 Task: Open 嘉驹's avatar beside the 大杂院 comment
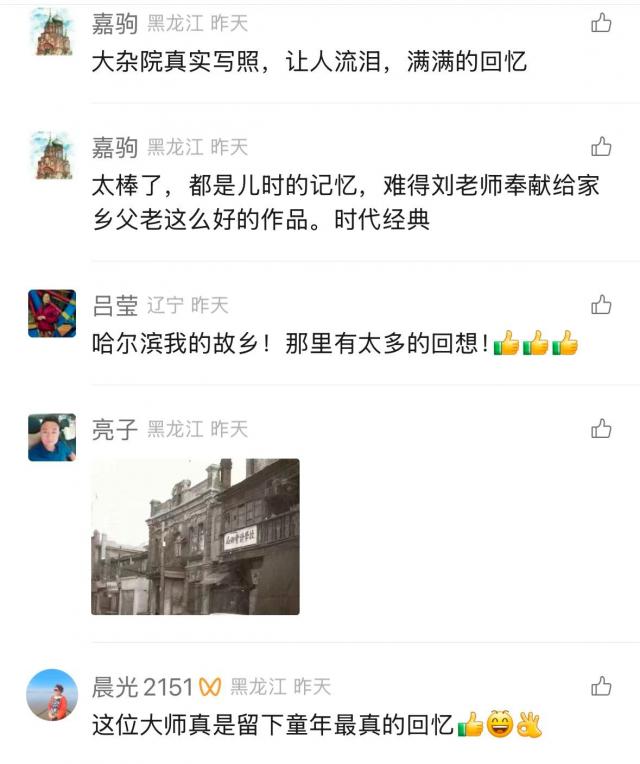52,32
